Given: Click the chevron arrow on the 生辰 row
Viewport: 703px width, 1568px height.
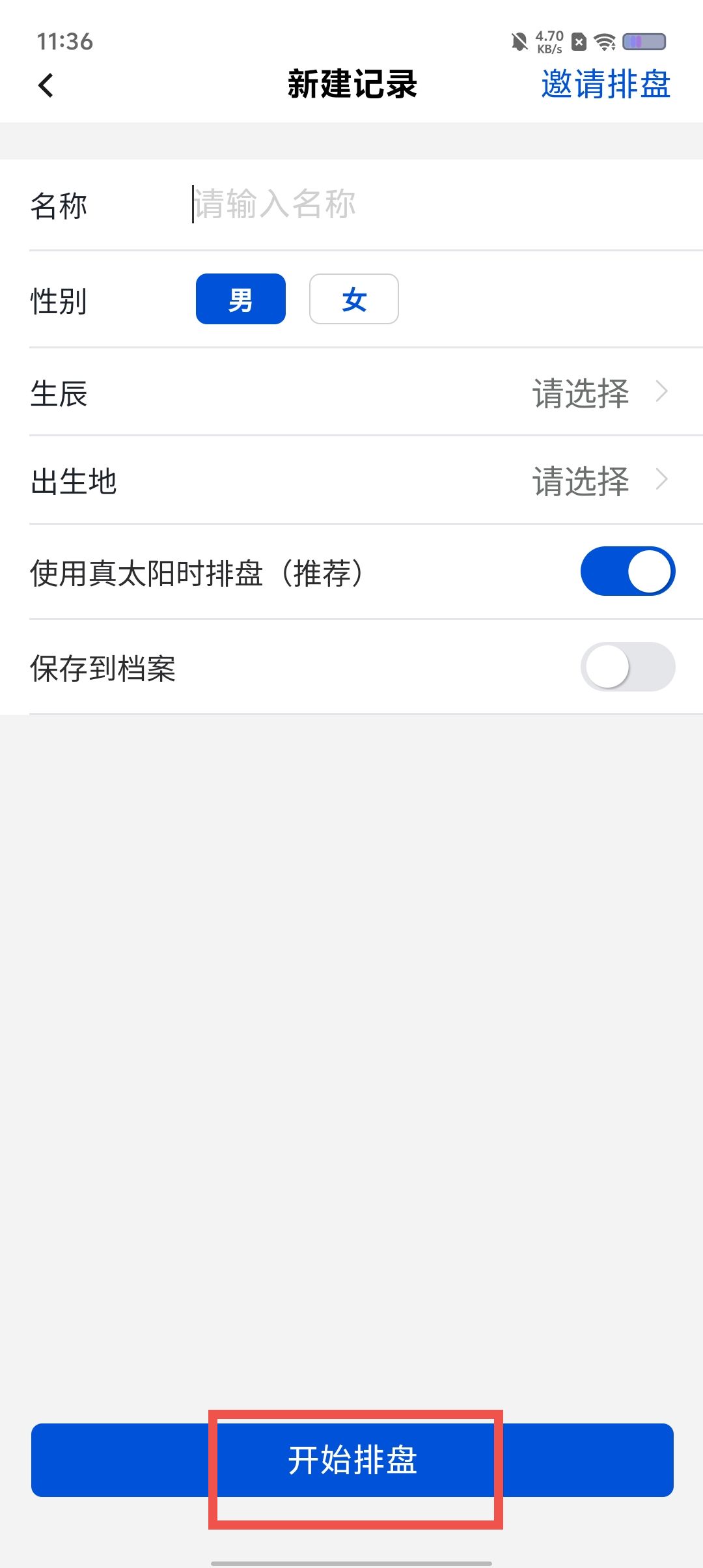Looking at the screenshot, I should pos(663,391).
